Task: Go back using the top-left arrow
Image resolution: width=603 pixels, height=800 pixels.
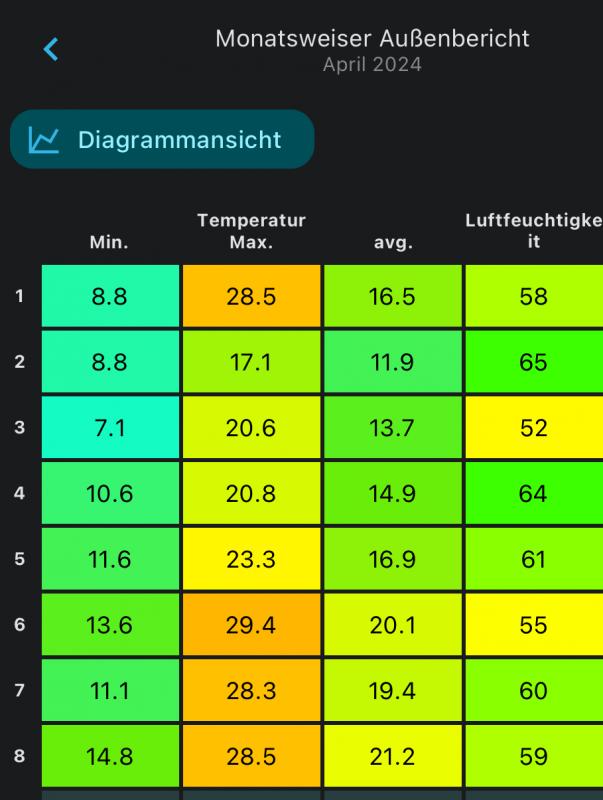Action: click(51, 49)
